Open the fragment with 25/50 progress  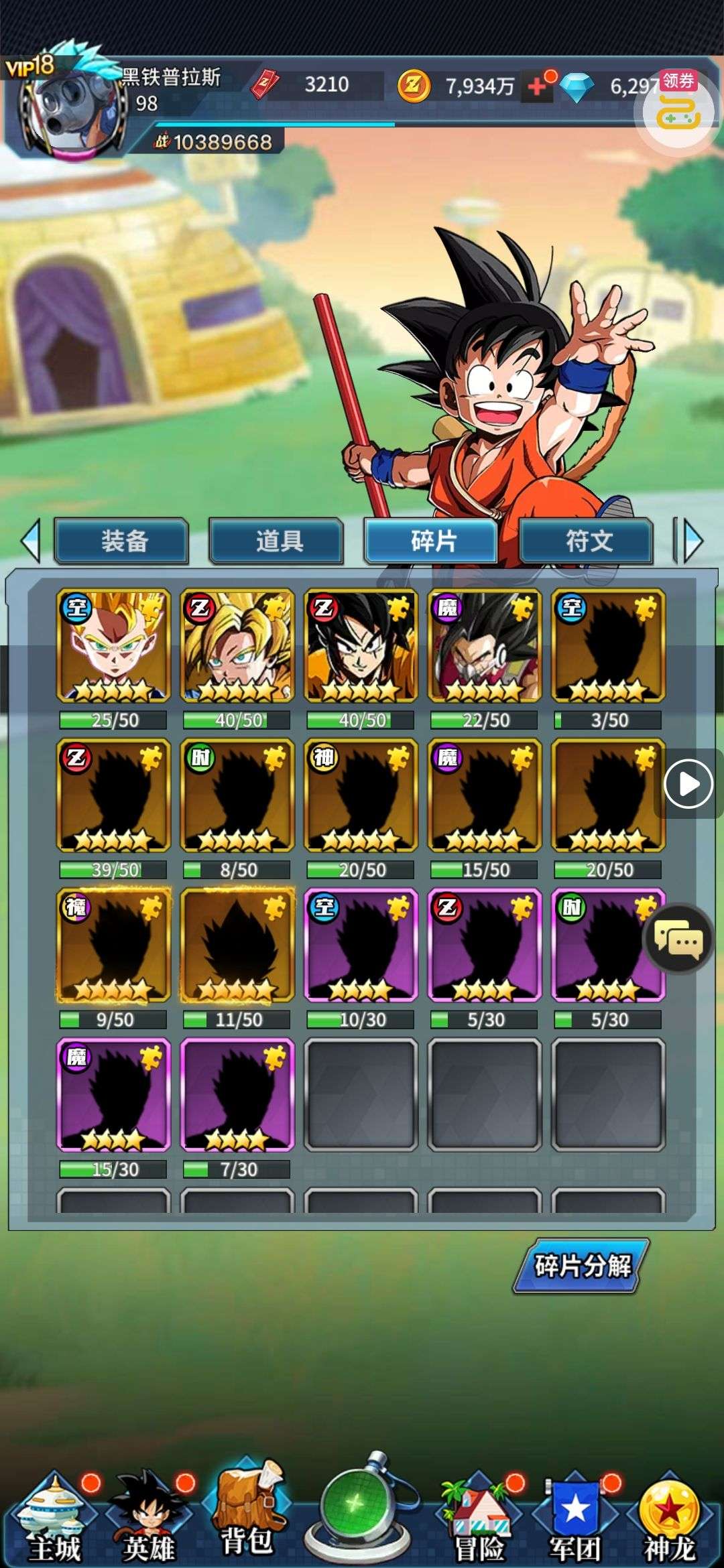point(113,645)
